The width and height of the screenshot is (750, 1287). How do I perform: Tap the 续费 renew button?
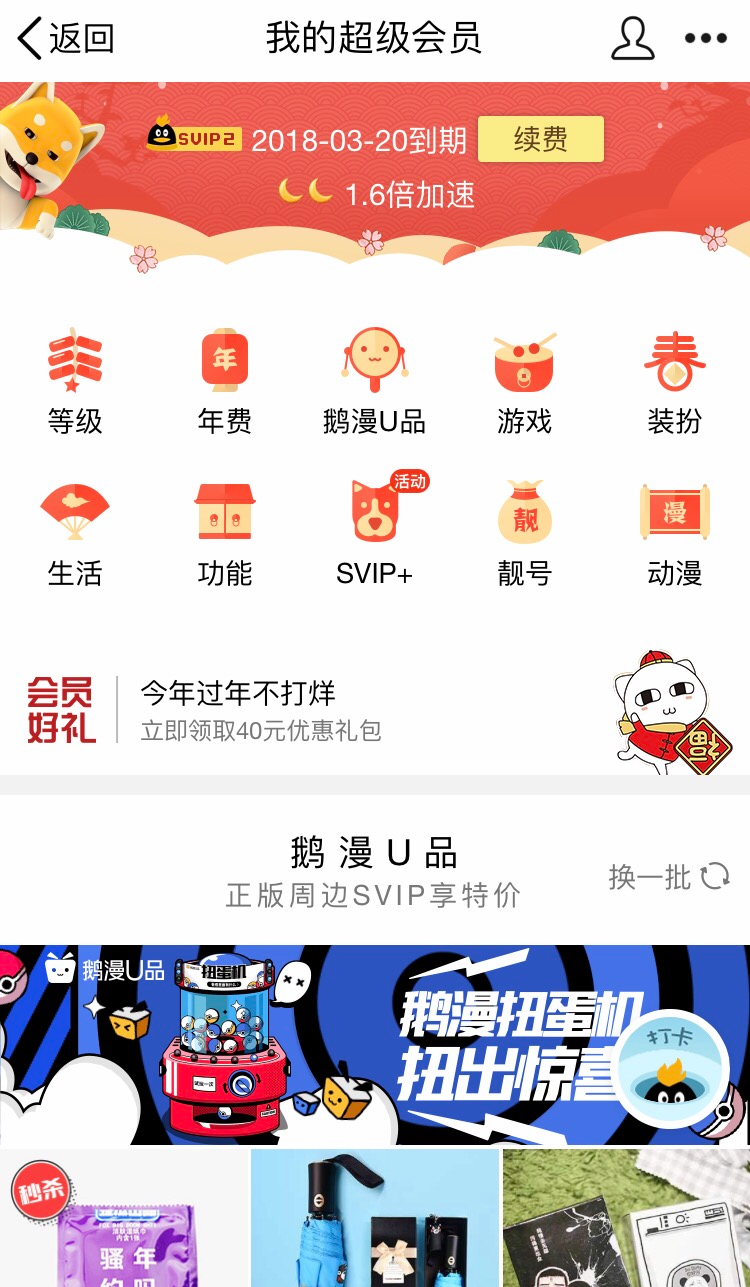point(540,139)
